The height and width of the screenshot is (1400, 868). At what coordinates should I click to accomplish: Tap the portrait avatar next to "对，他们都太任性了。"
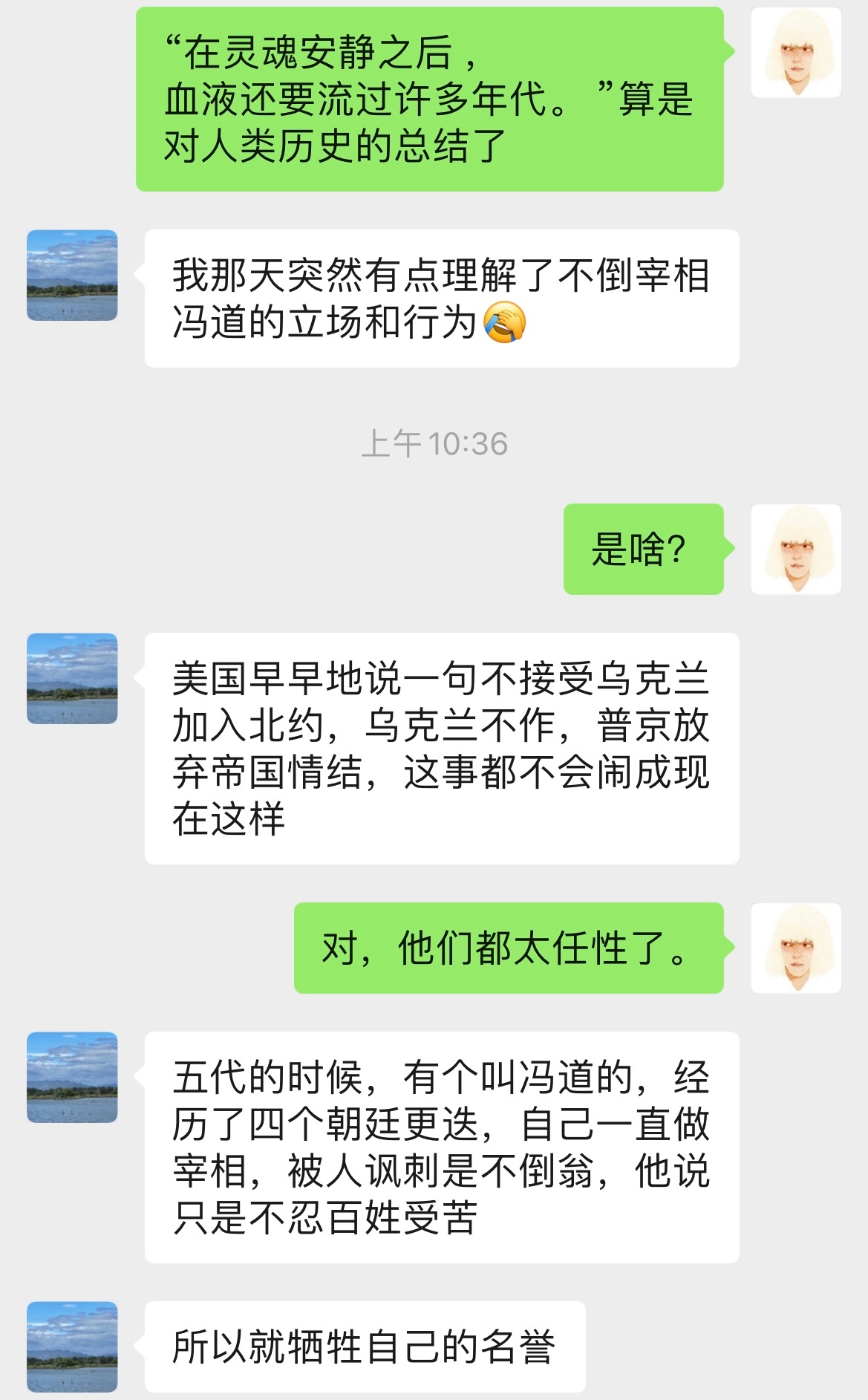[795, 948]
